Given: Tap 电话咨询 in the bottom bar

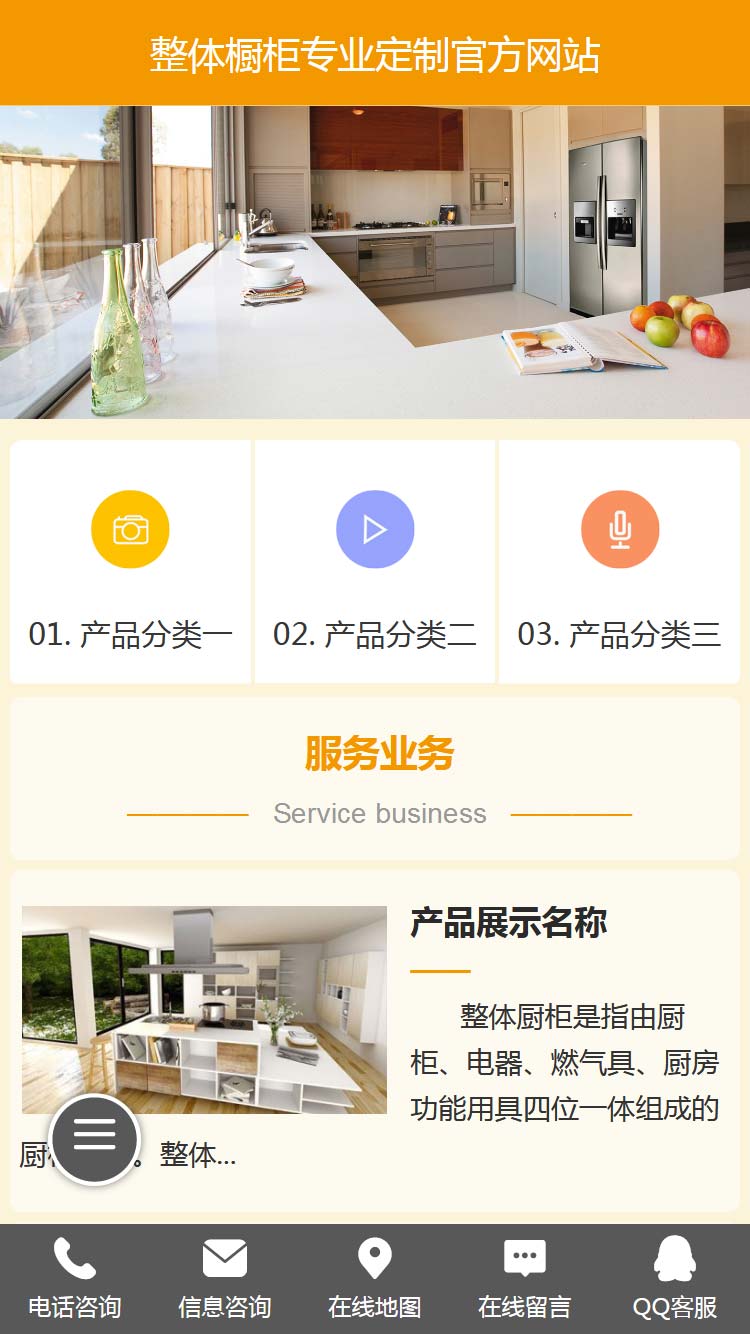Looking at the screenshot, I should (75, 1279).
